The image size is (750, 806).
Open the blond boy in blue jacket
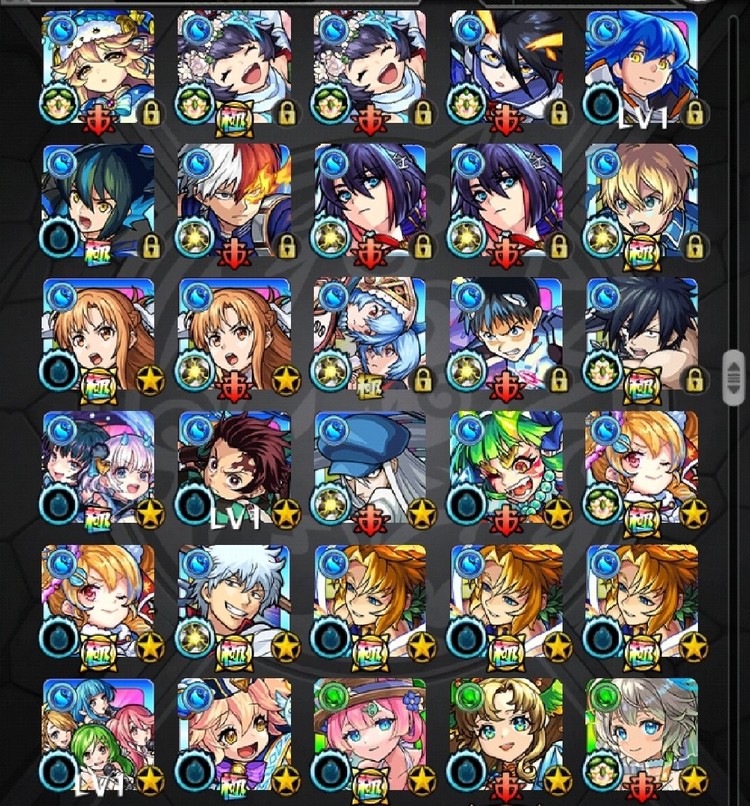pyautogui.click(x=641, y=200)
